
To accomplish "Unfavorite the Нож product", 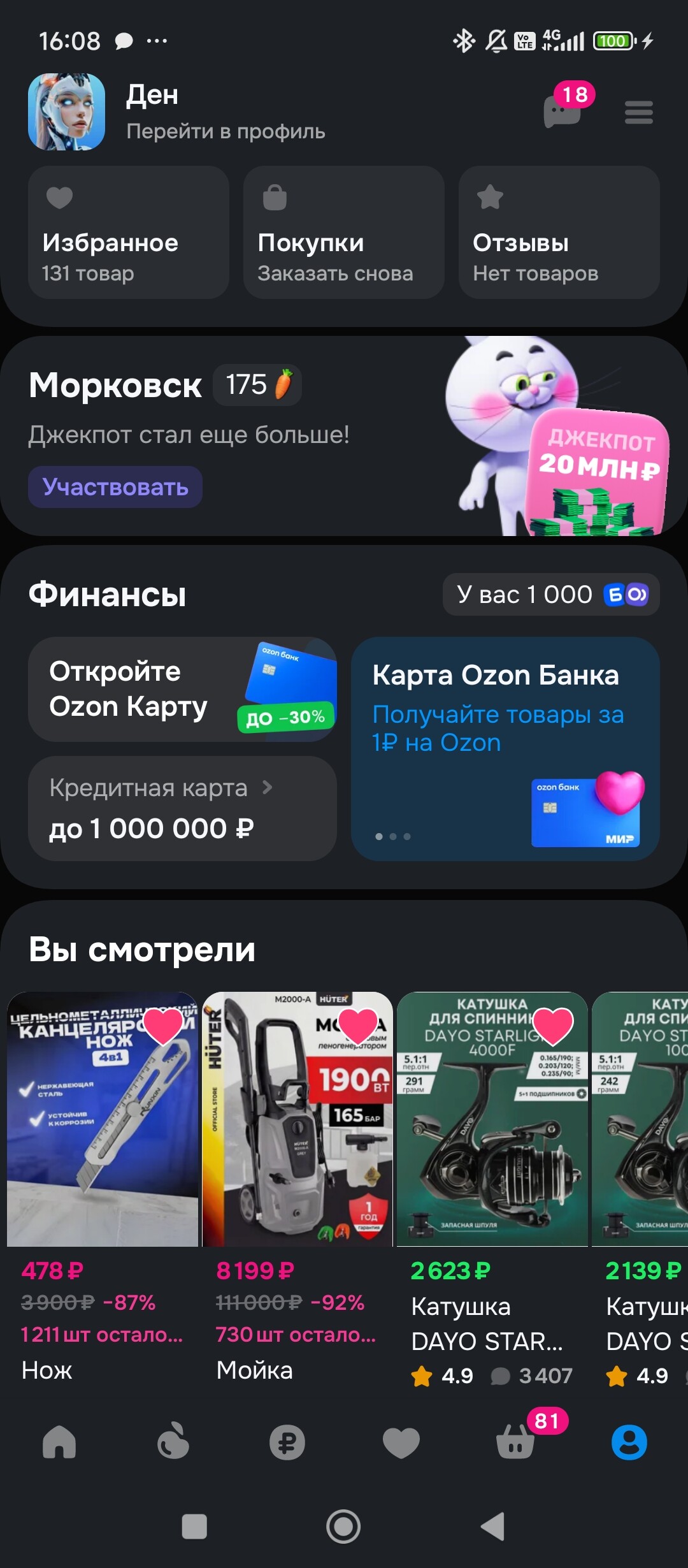I will pos(164,1026).
